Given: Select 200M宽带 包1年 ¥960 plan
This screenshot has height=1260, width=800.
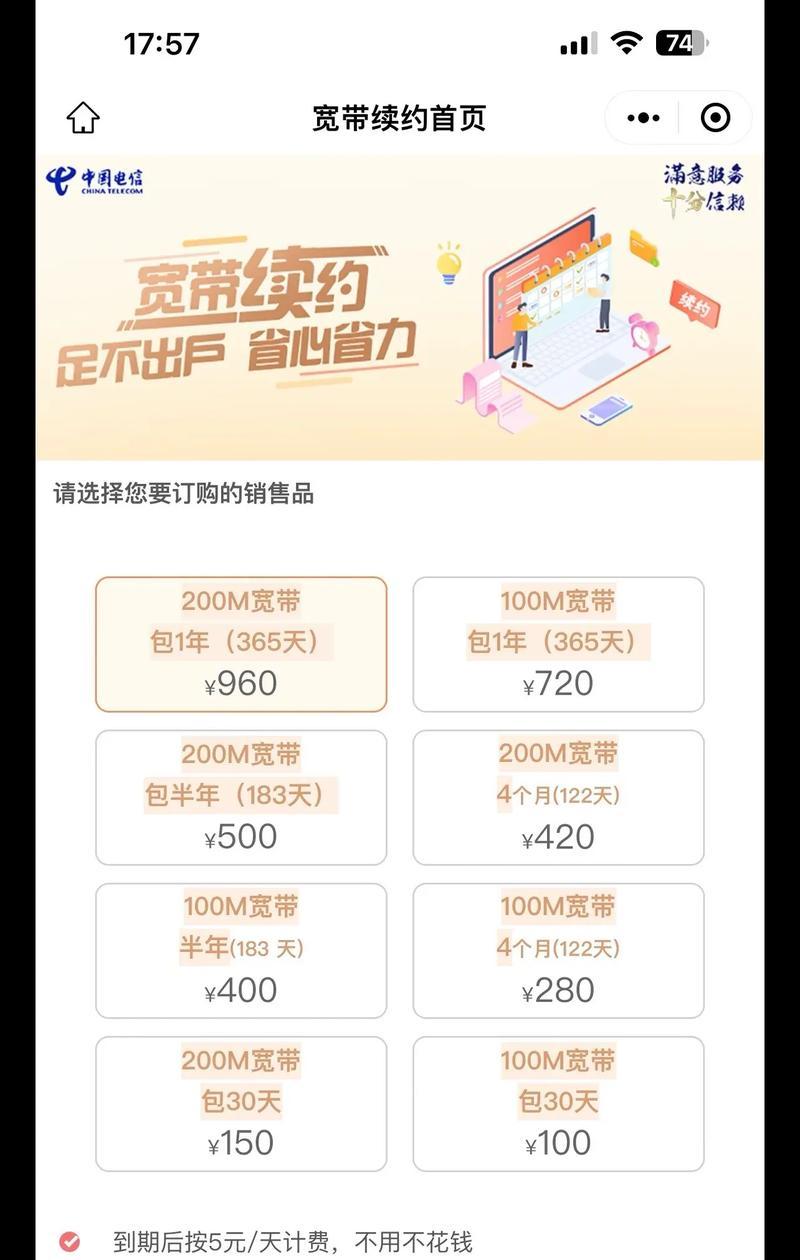Looking at the screenshot, I should click(241, 644).
